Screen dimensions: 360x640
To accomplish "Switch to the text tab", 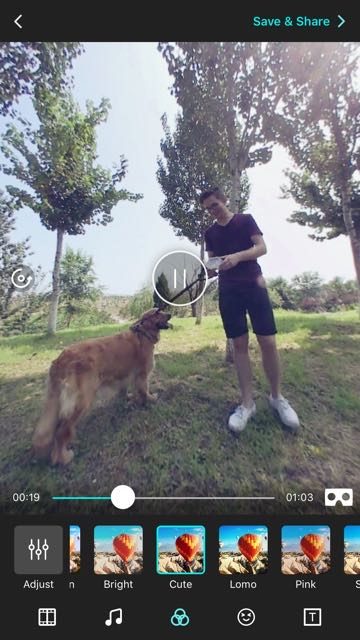I will (x=312, y=617).
